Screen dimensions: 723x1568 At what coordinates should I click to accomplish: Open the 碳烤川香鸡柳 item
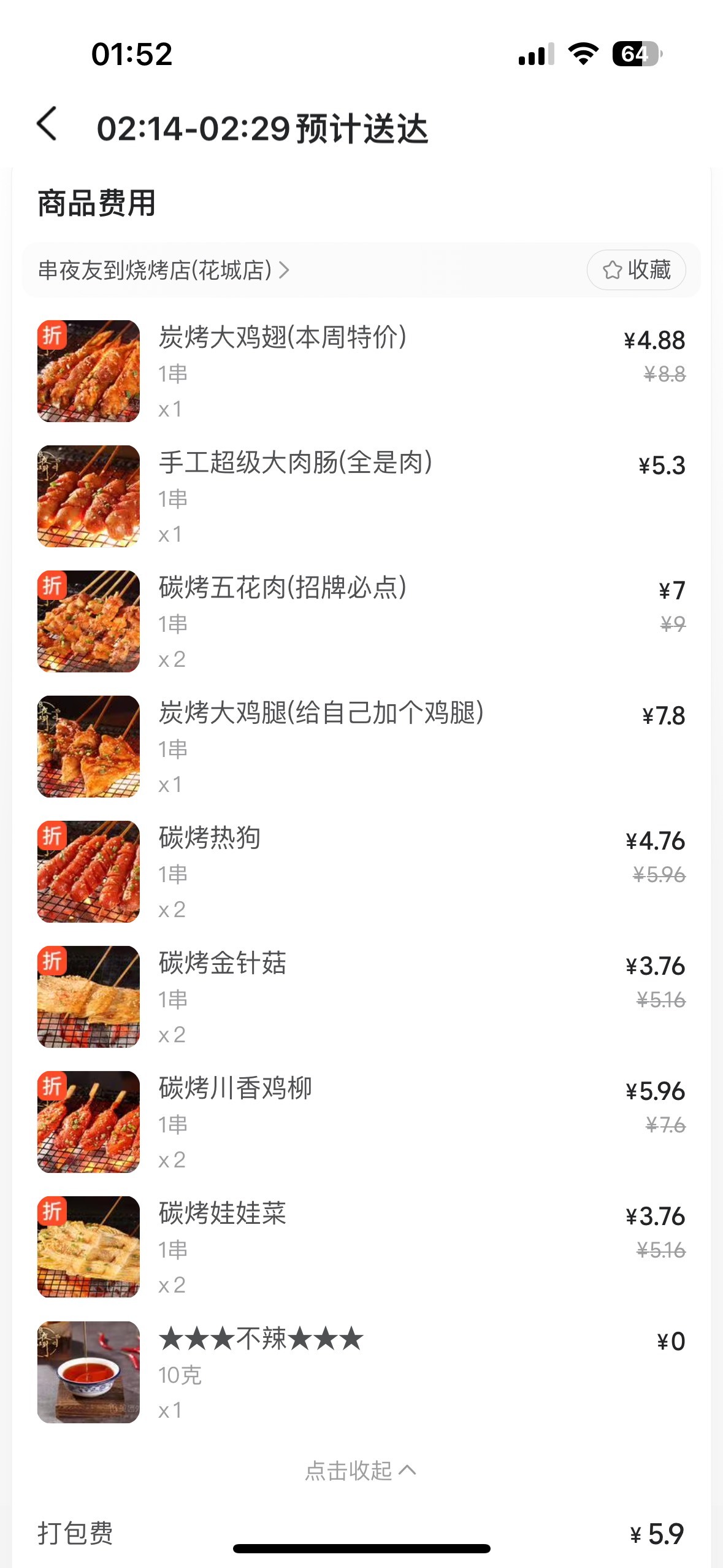[x=235, y=1089]
